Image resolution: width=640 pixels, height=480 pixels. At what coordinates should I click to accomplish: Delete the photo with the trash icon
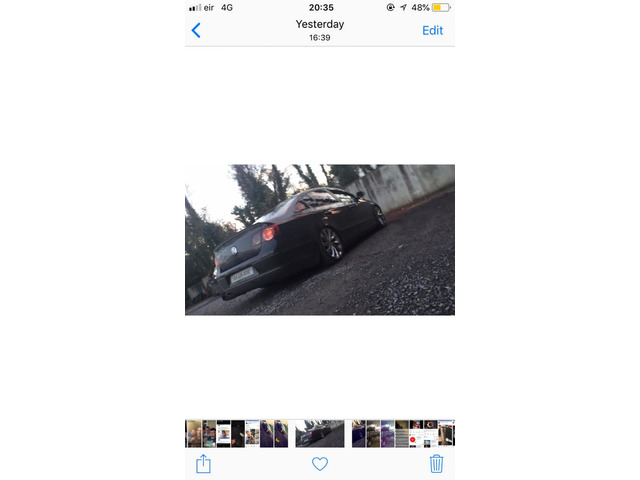[x=436, y=464]
